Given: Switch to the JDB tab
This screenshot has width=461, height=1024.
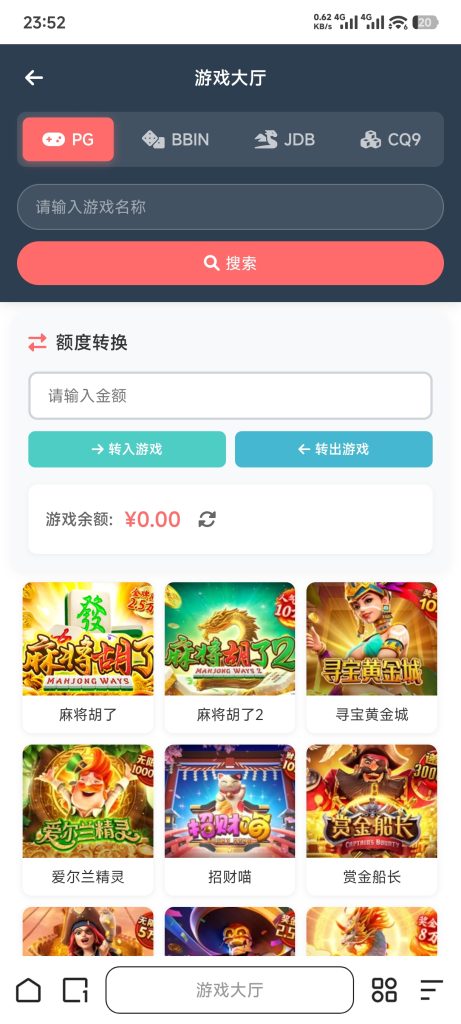Looking at the screenshot, I should tap(285, 139).
